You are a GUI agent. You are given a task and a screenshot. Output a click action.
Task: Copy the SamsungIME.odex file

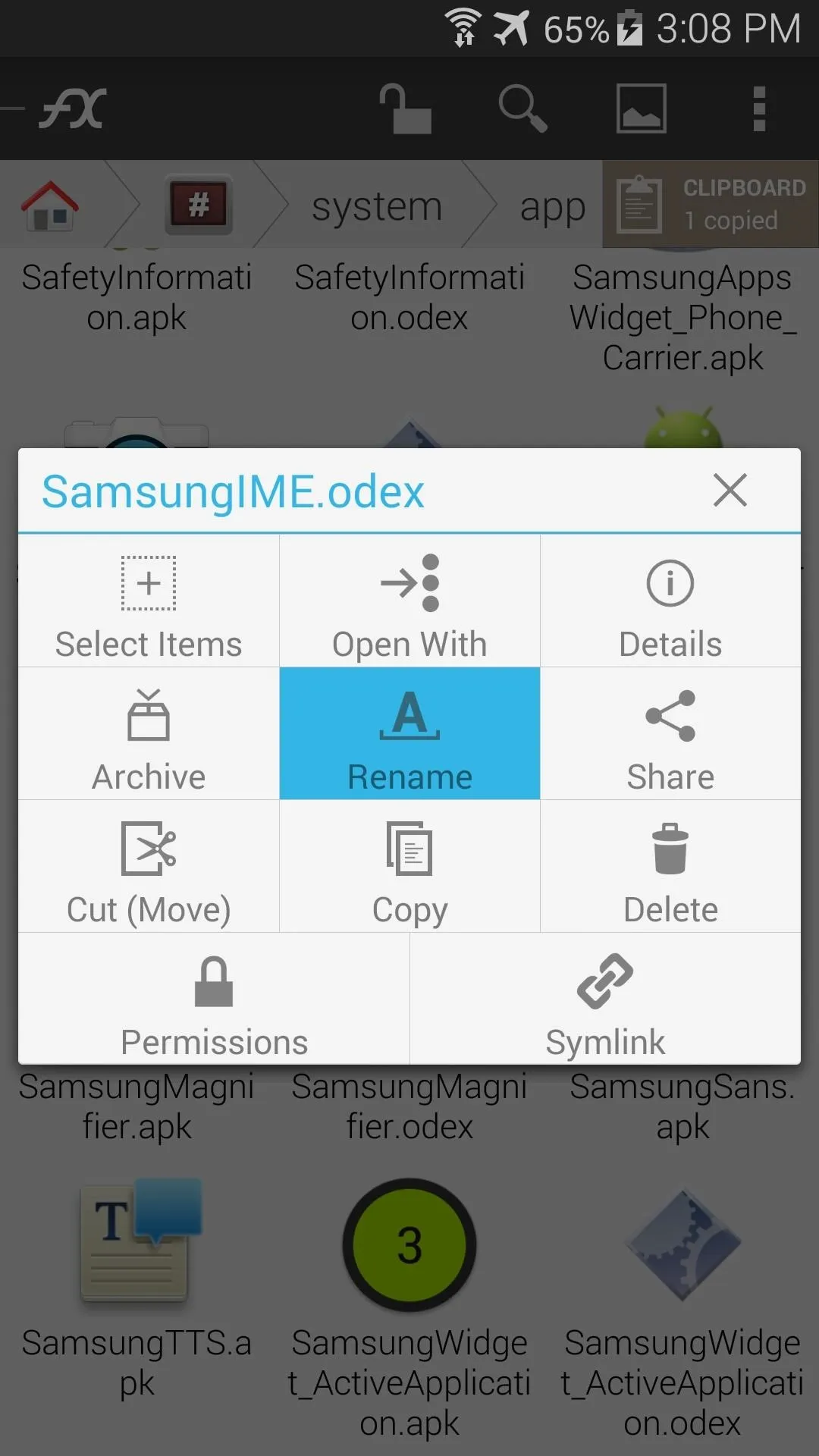[409, 866]
